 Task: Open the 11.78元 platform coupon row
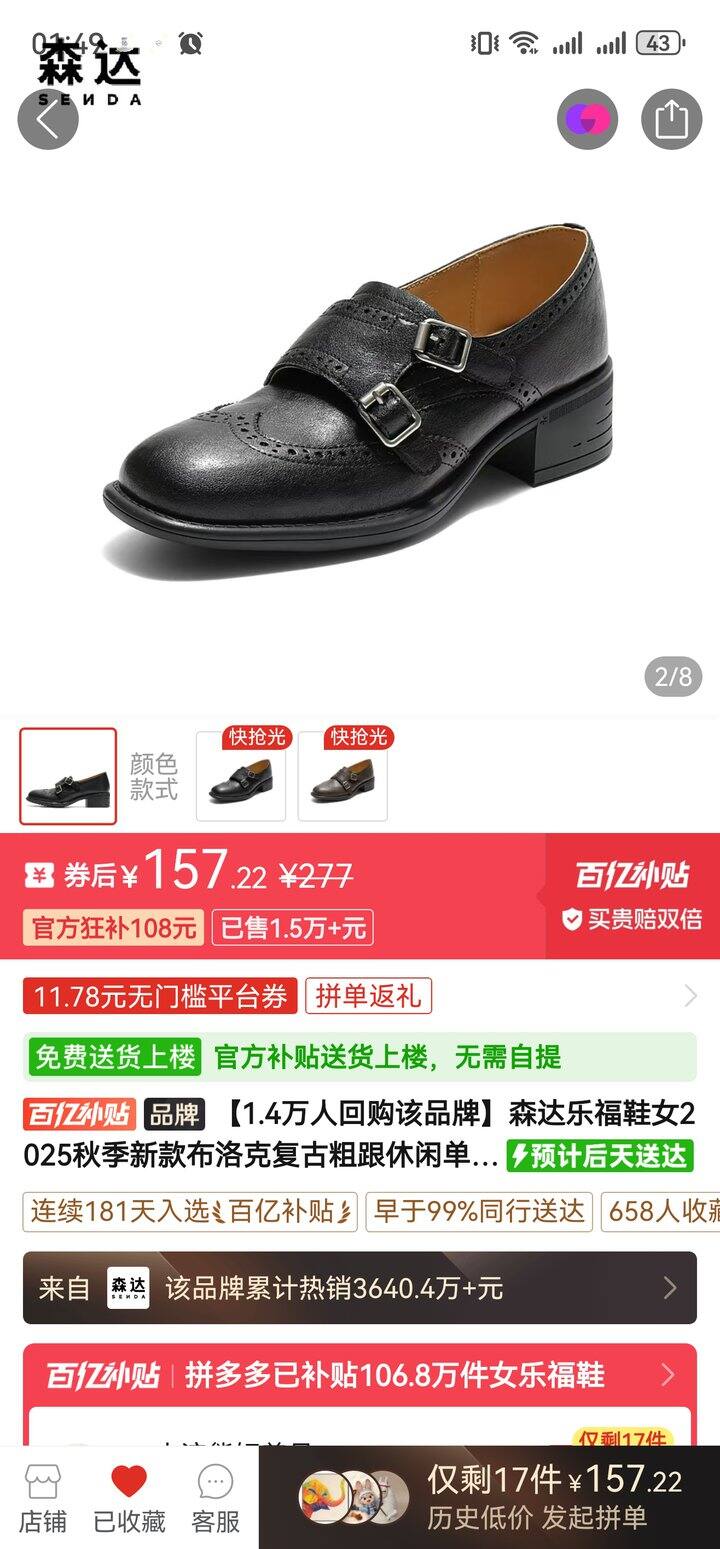coord(360,996)
